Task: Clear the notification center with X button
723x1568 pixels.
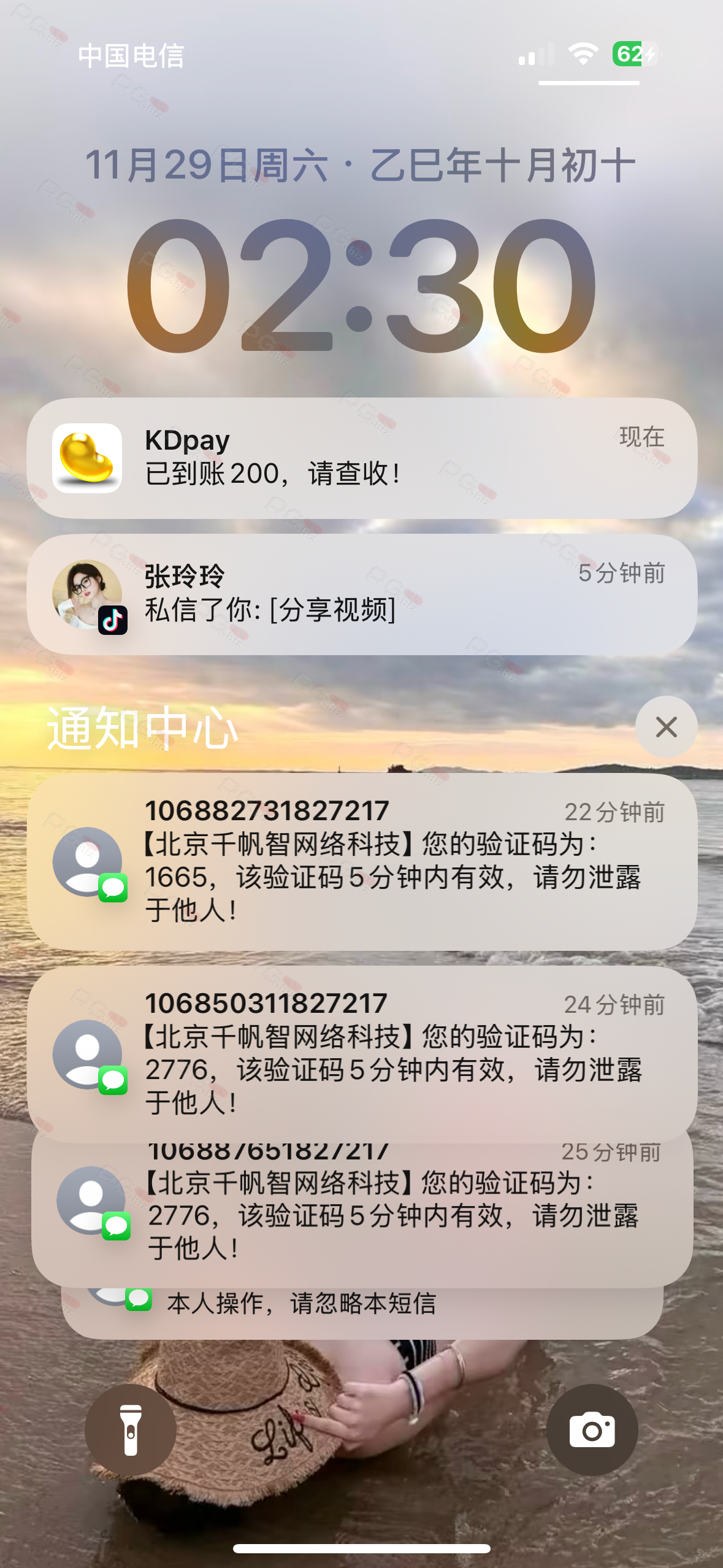Action: pyautogui.click(x=666, y=727)
